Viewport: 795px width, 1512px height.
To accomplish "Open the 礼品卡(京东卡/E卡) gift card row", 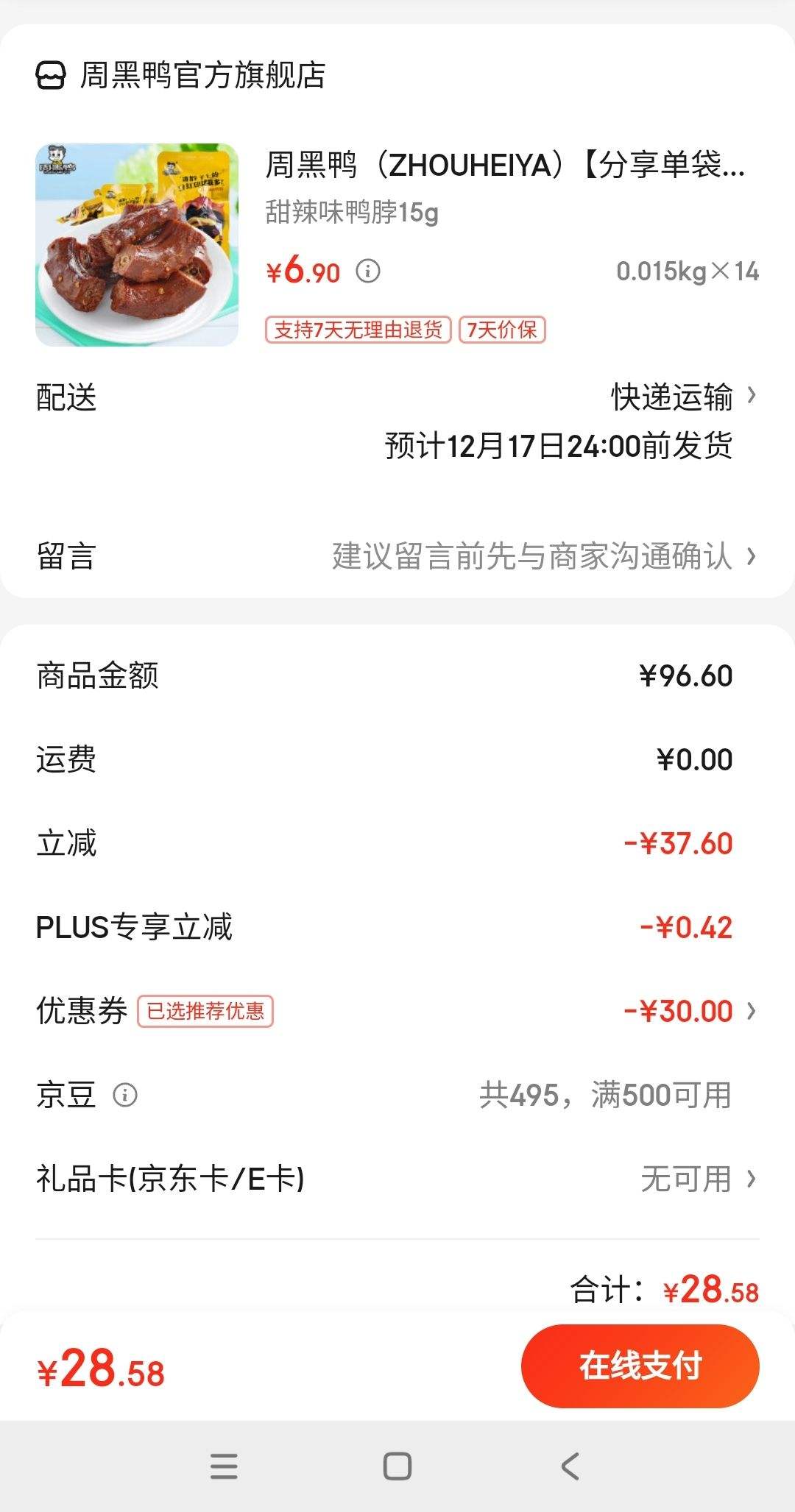I will [397, 1179].
